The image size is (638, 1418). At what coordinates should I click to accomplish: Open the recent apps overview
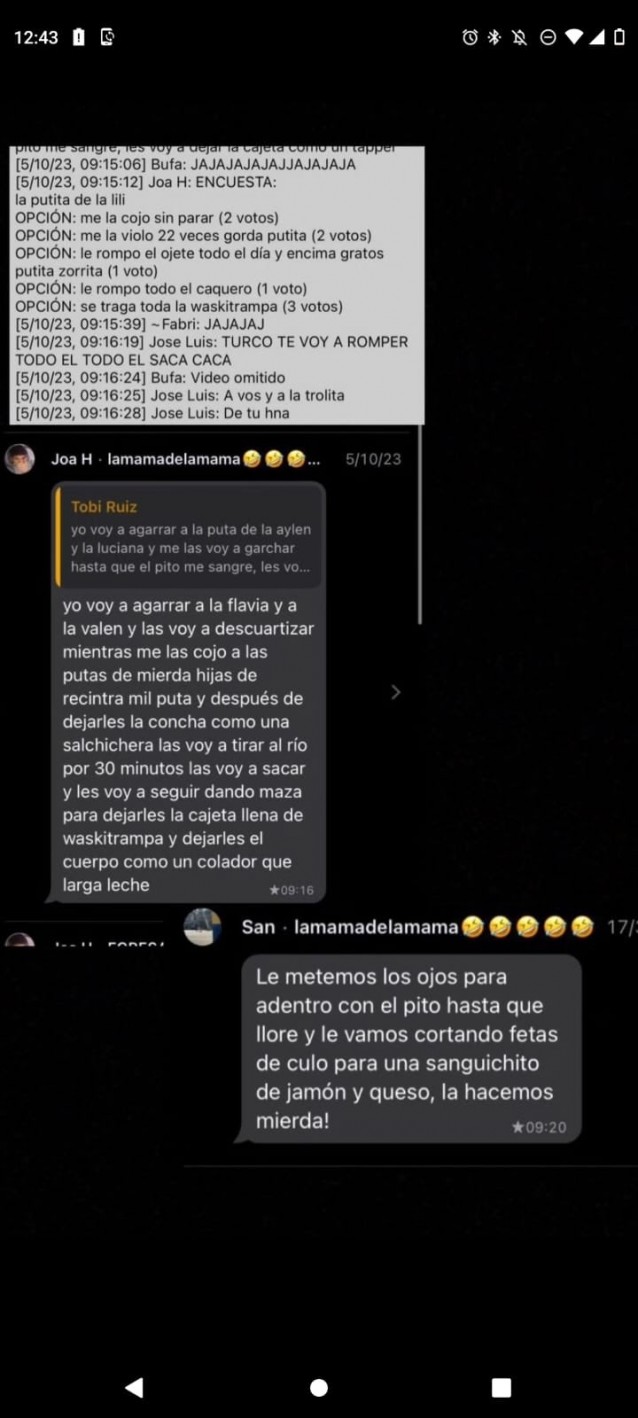tap(502, 1387)
